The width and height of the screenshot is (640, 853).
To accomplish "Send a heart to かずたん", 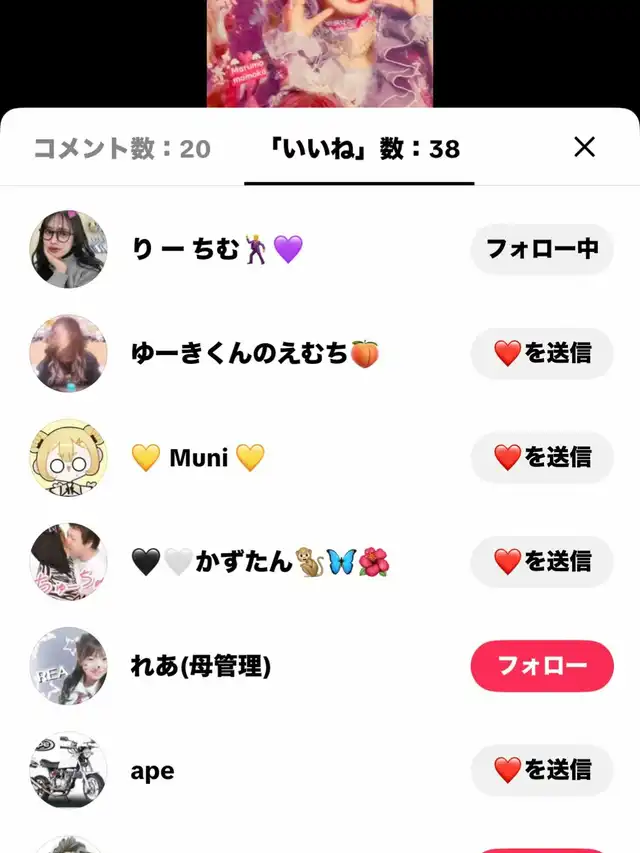I will tap(541, 562).
